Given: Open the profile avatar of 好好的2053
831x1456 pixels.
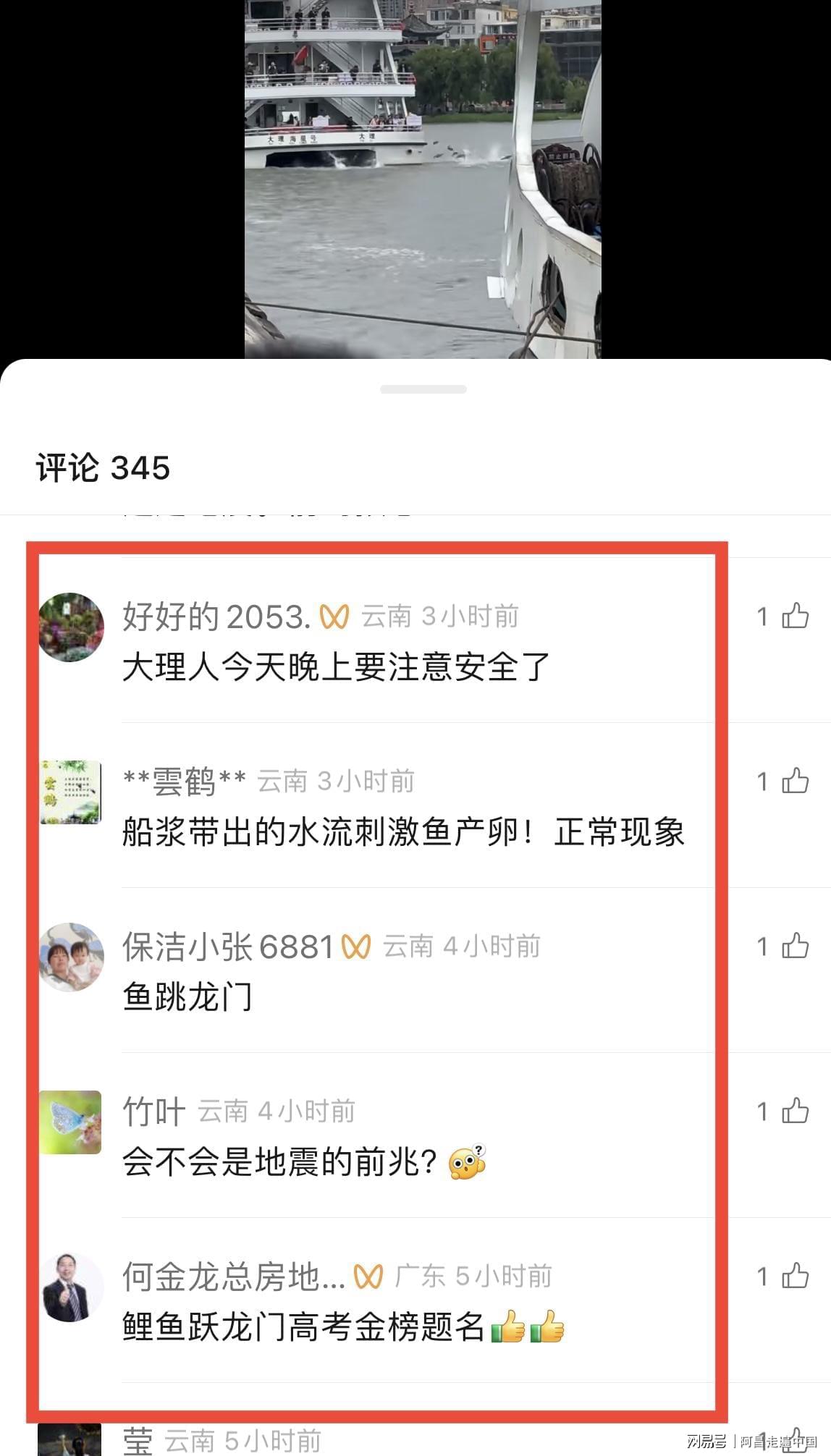Looking at the screenshot, I should (x=70, y=627).
